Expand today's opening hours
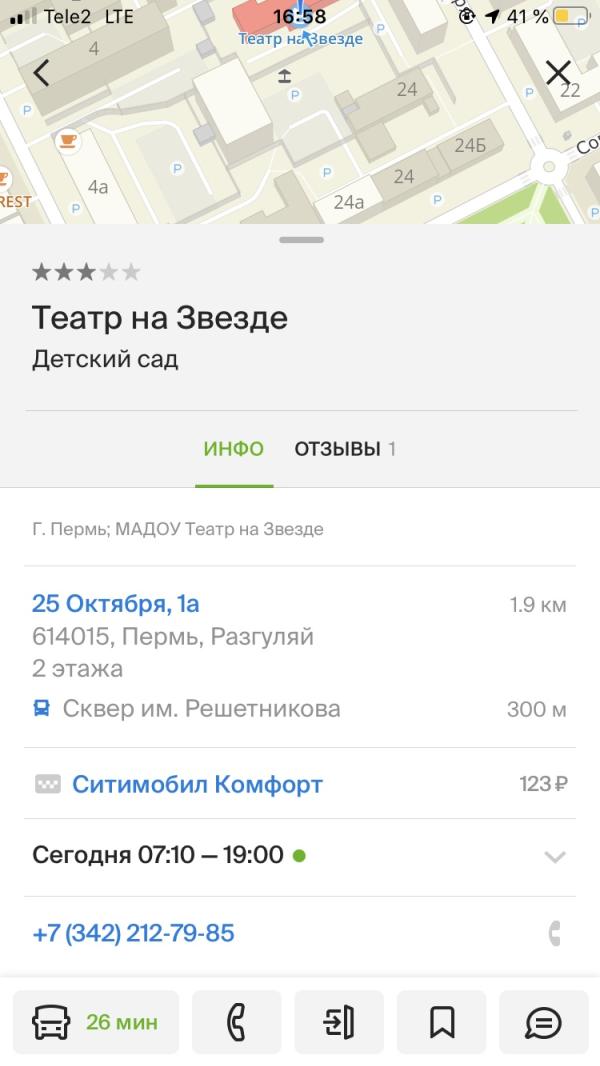600x1066 pixels. click(x=554, y=856)
